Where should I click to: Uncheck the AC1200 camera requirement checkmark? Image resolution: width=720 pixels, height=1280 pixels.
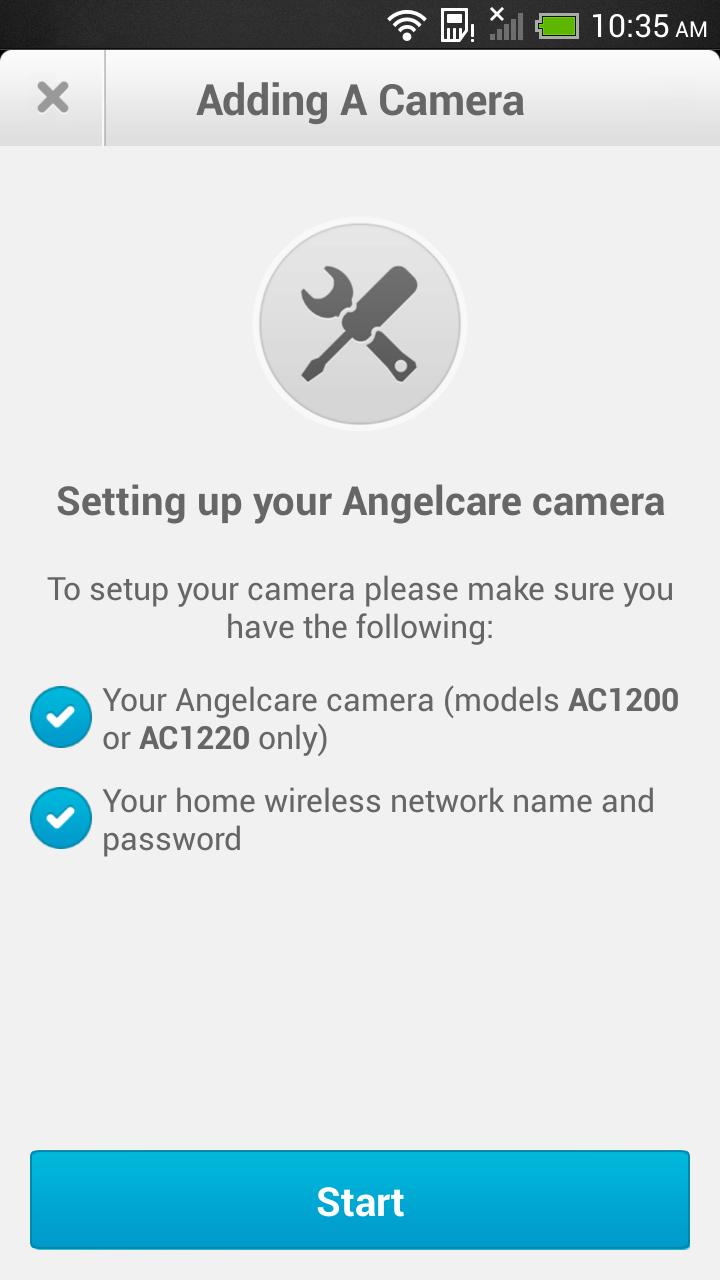click(61, 716)
